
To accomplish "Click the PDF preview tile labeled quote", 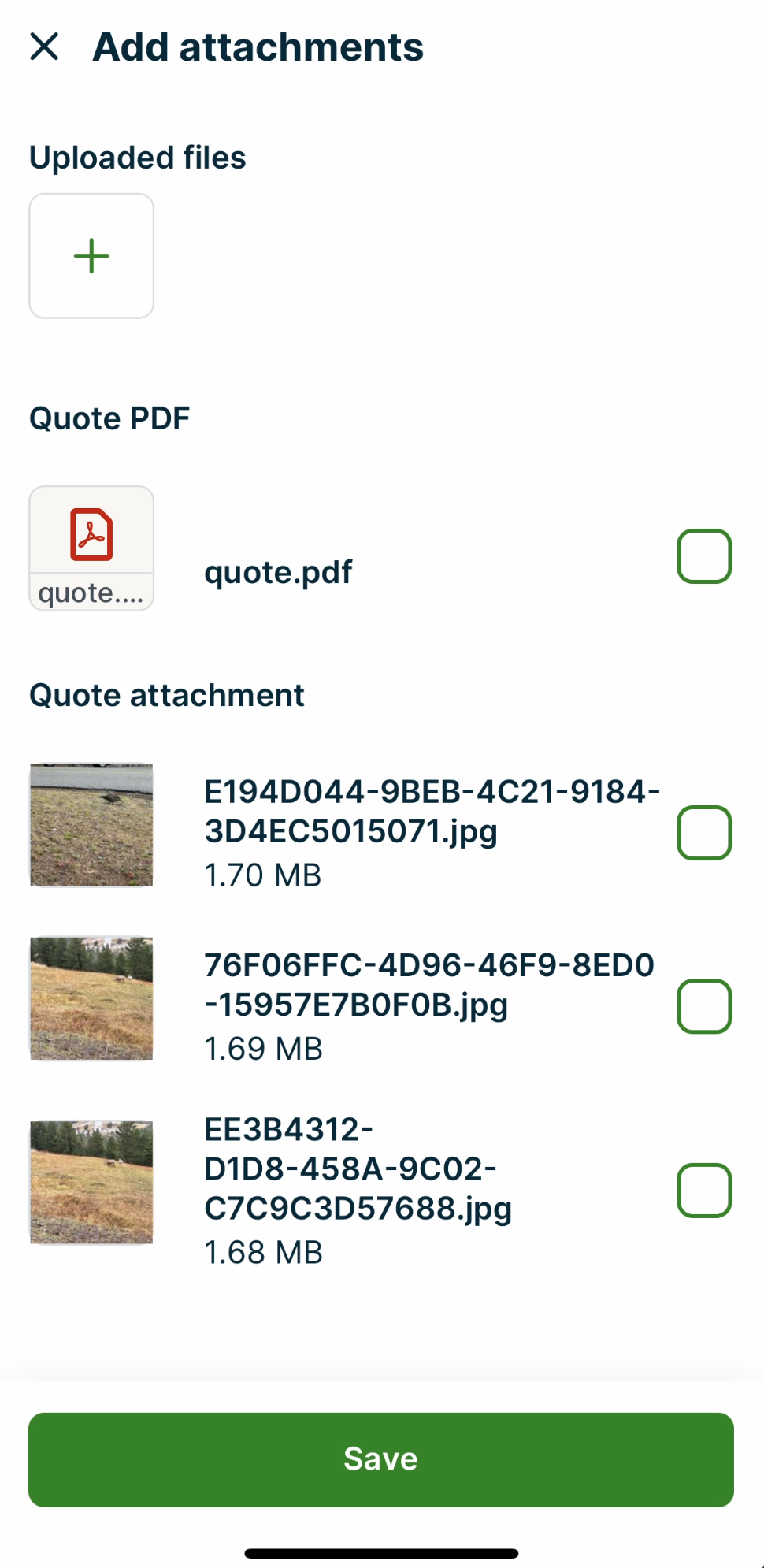I will pyautogui.click(x=91, y=548).
